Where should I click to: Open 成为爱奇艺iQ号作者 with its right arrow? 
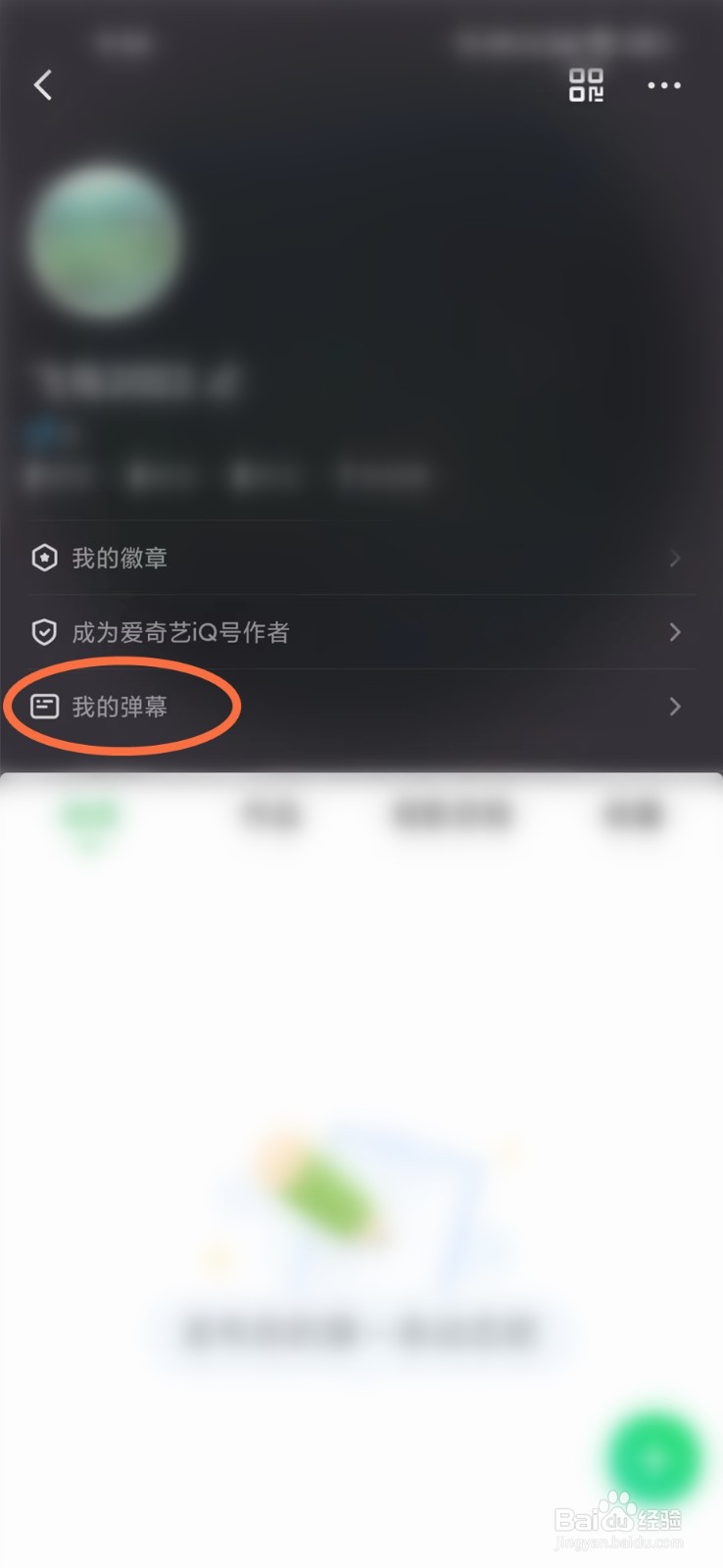[676, 633]
